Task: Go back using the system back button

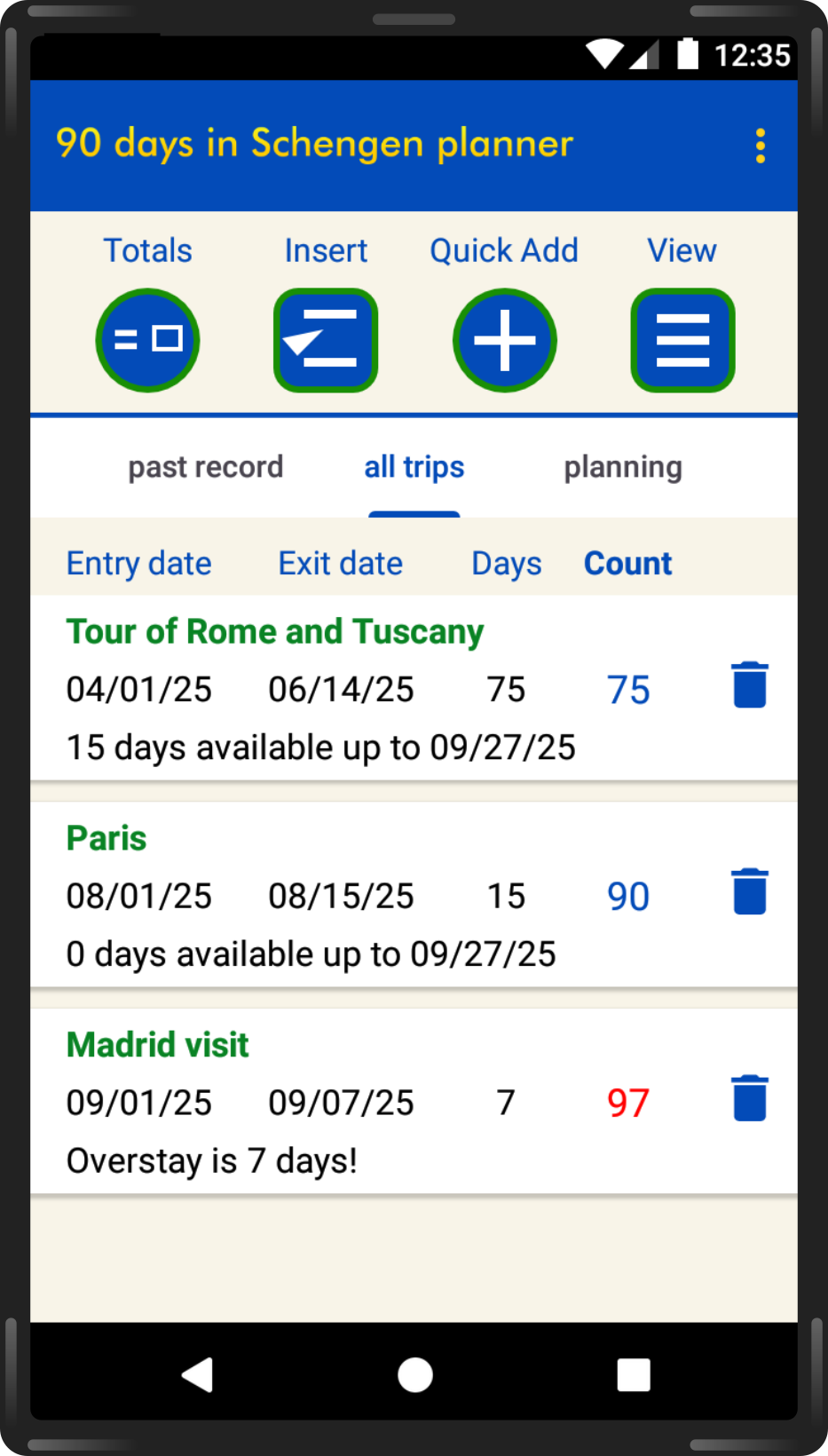Action: pos(197,1374)
